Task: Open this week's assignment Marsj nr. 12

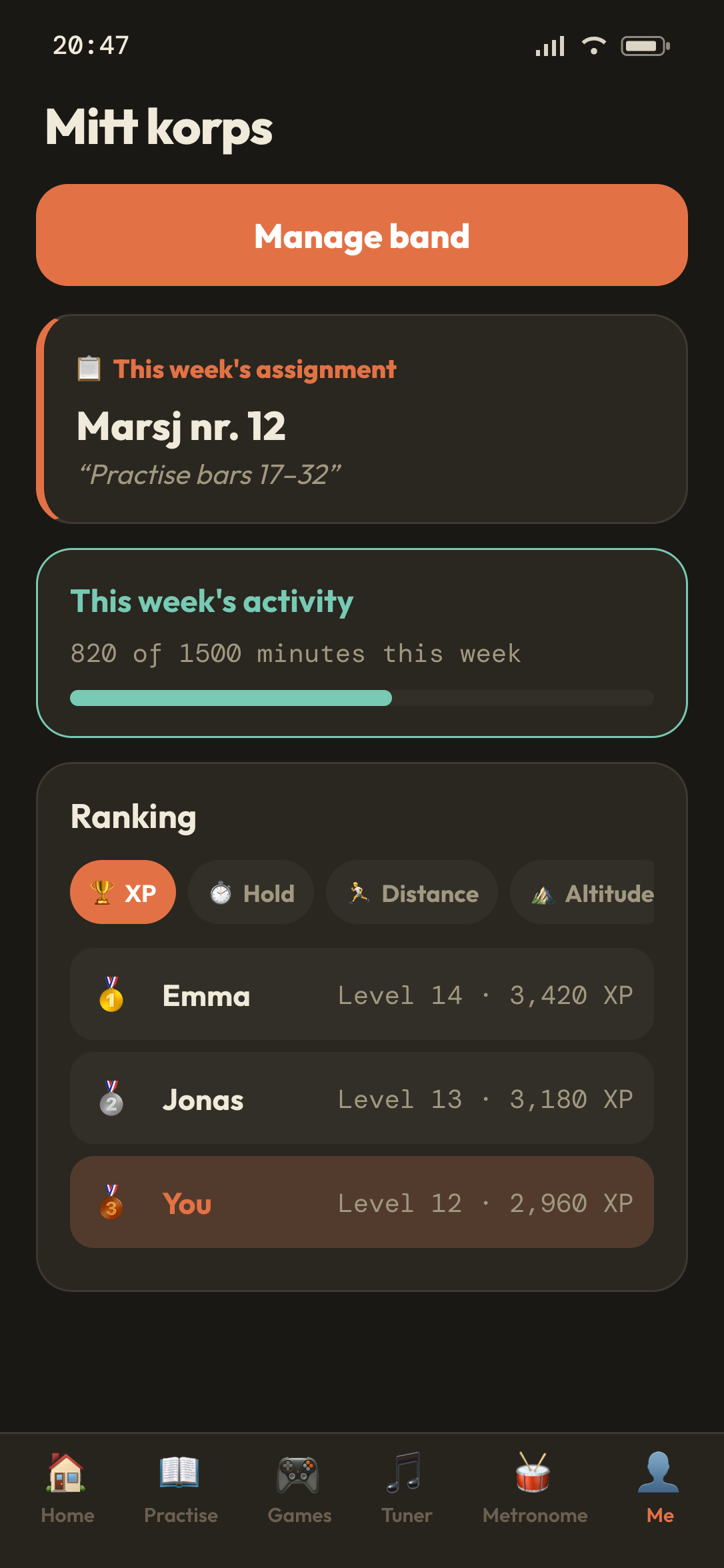Action: (x=362, y=419)
